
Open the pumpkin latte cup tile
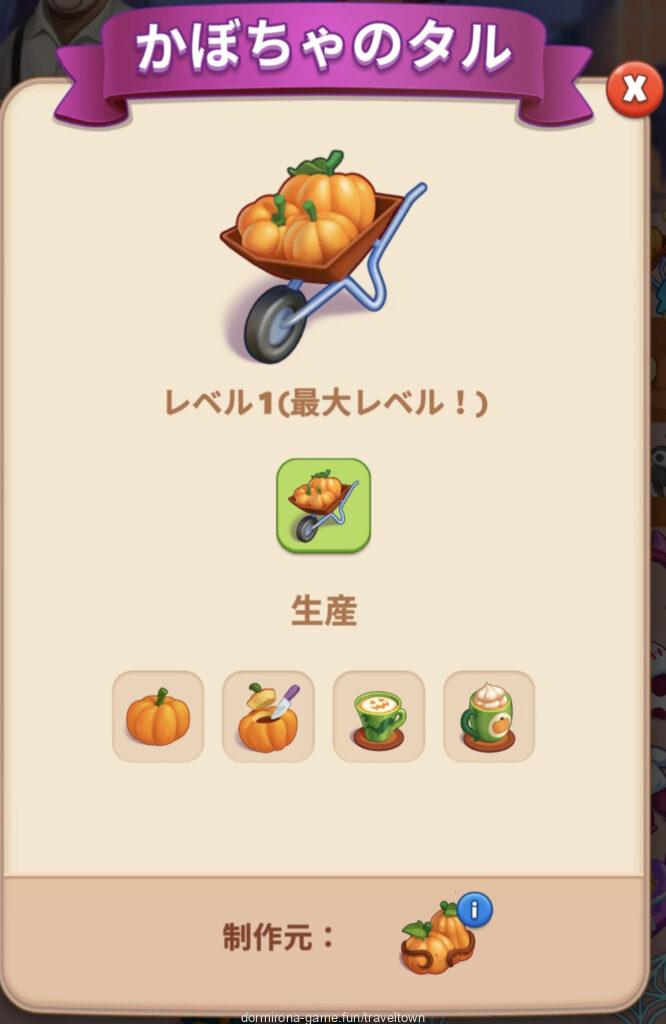click(379, 716)
